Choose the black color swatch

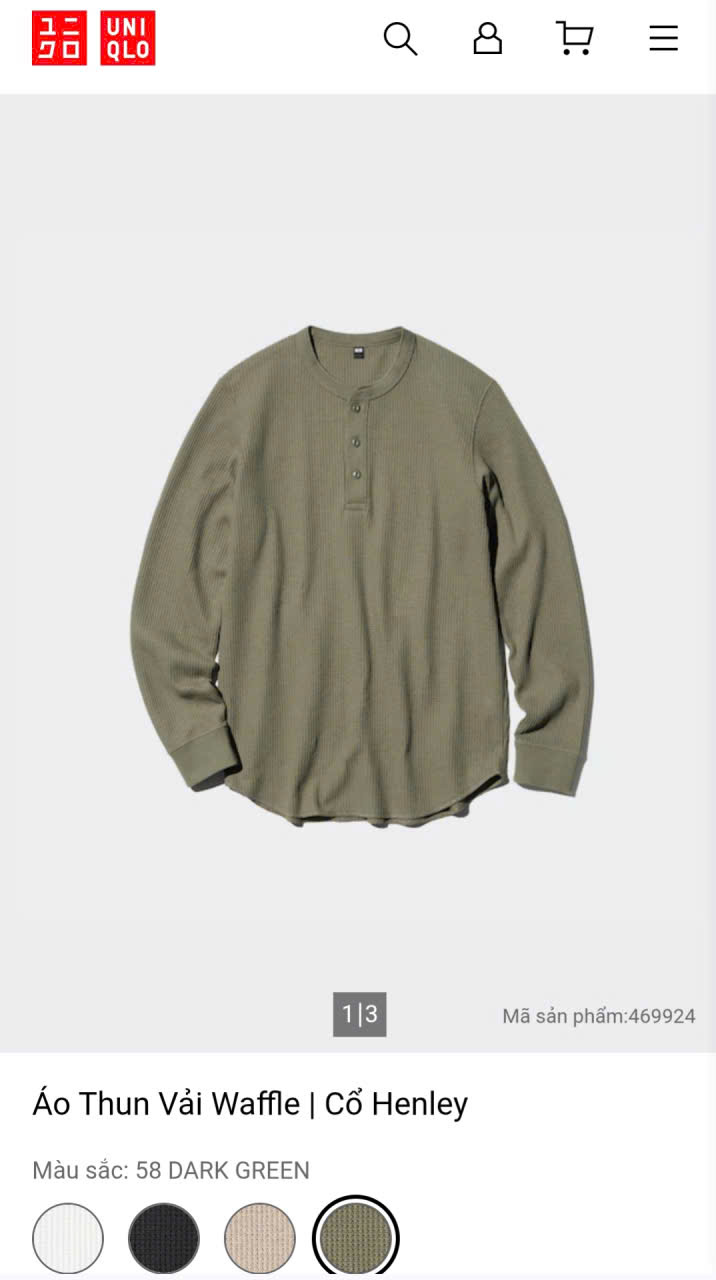click(164, 1238)
